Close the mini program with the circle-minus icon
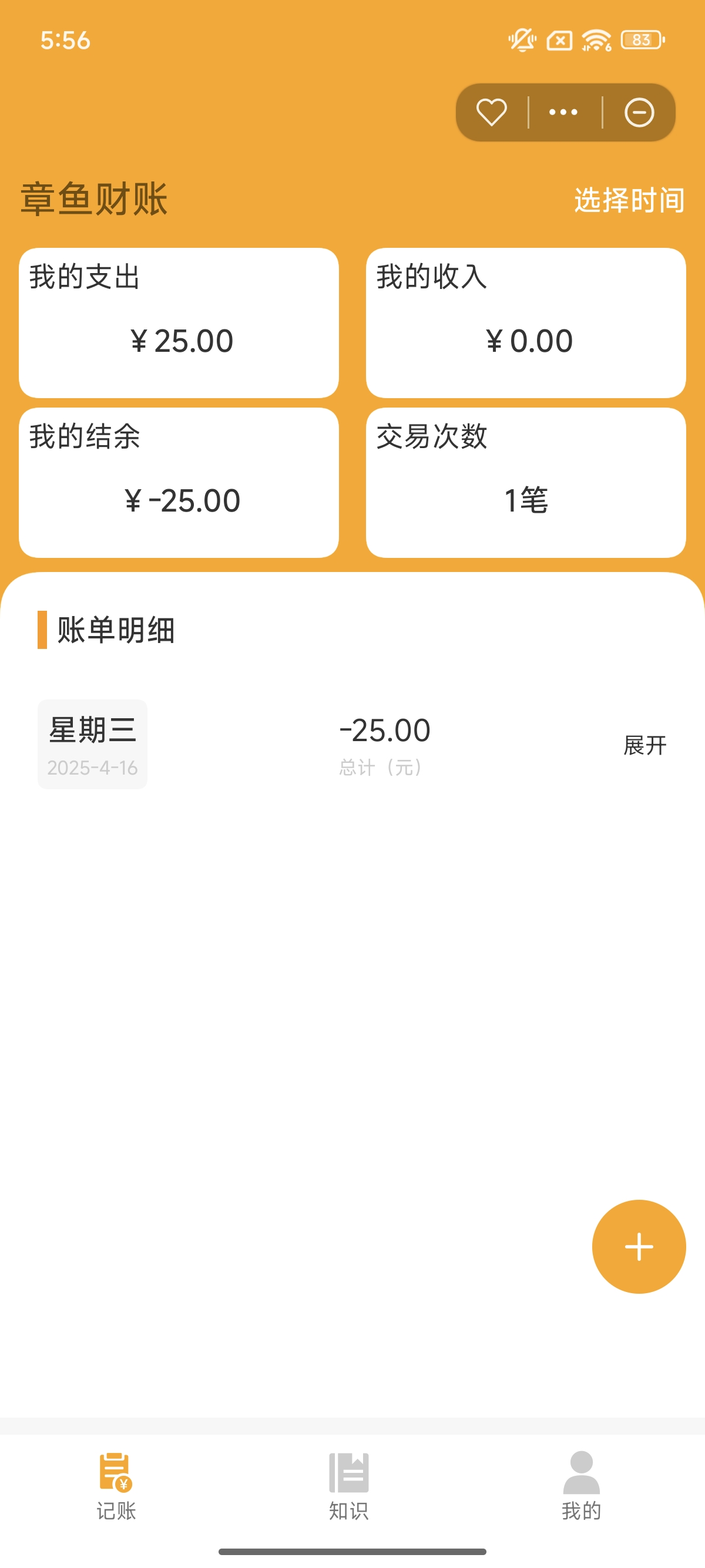The image size is (705, 1568). [x=639, y=113]
